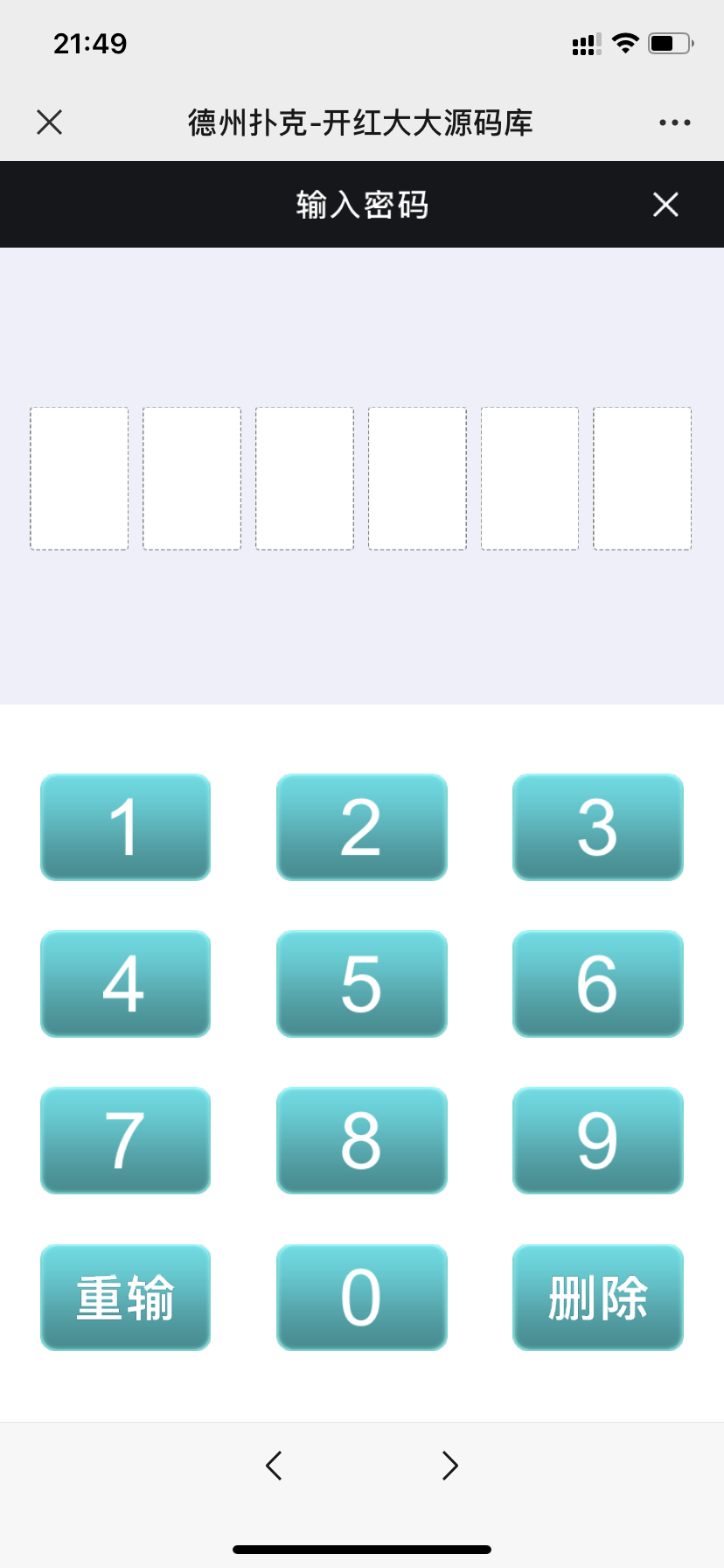Image resolution: width=724 pixels, height=1568 pixels.
Task: Close the webview with the top-left X
Action: (x=50, y=122)
